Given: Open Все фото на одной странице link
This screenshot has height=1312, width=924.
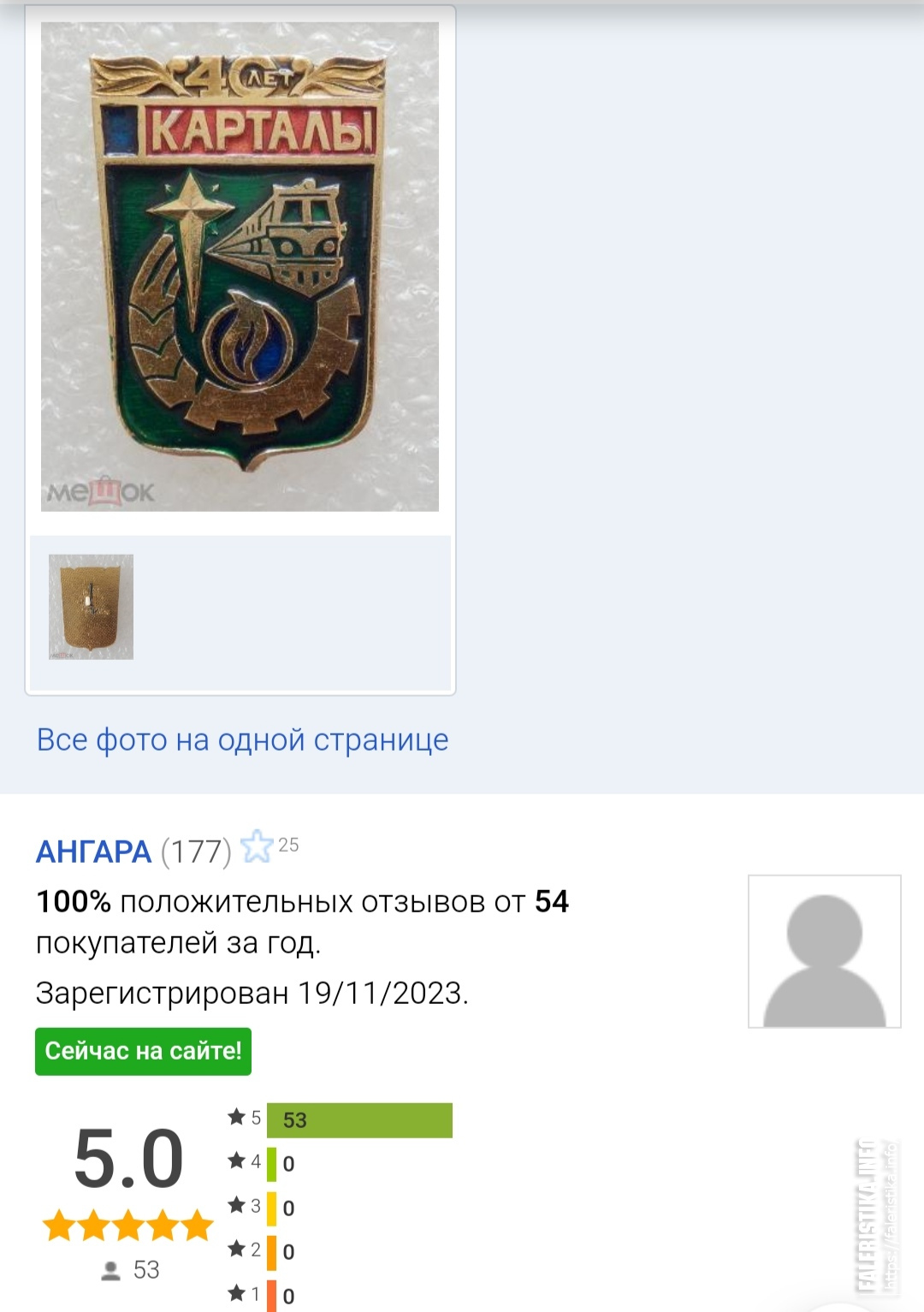Looking at the screenshot, I should [x=242, y=739].
